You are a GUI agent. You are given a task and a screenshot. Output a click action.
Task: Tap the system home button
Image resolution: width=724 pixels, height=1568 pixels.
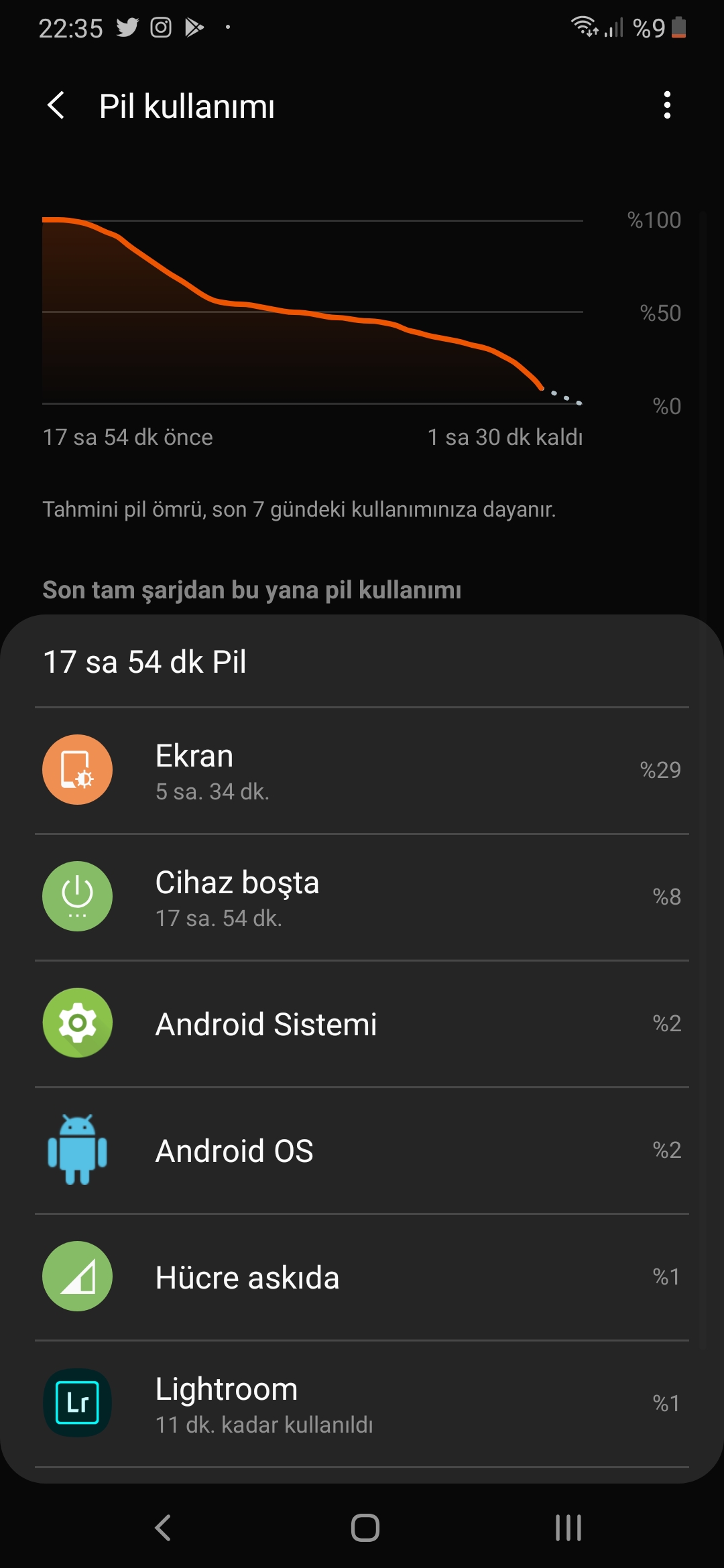[x=365, y=1528]
